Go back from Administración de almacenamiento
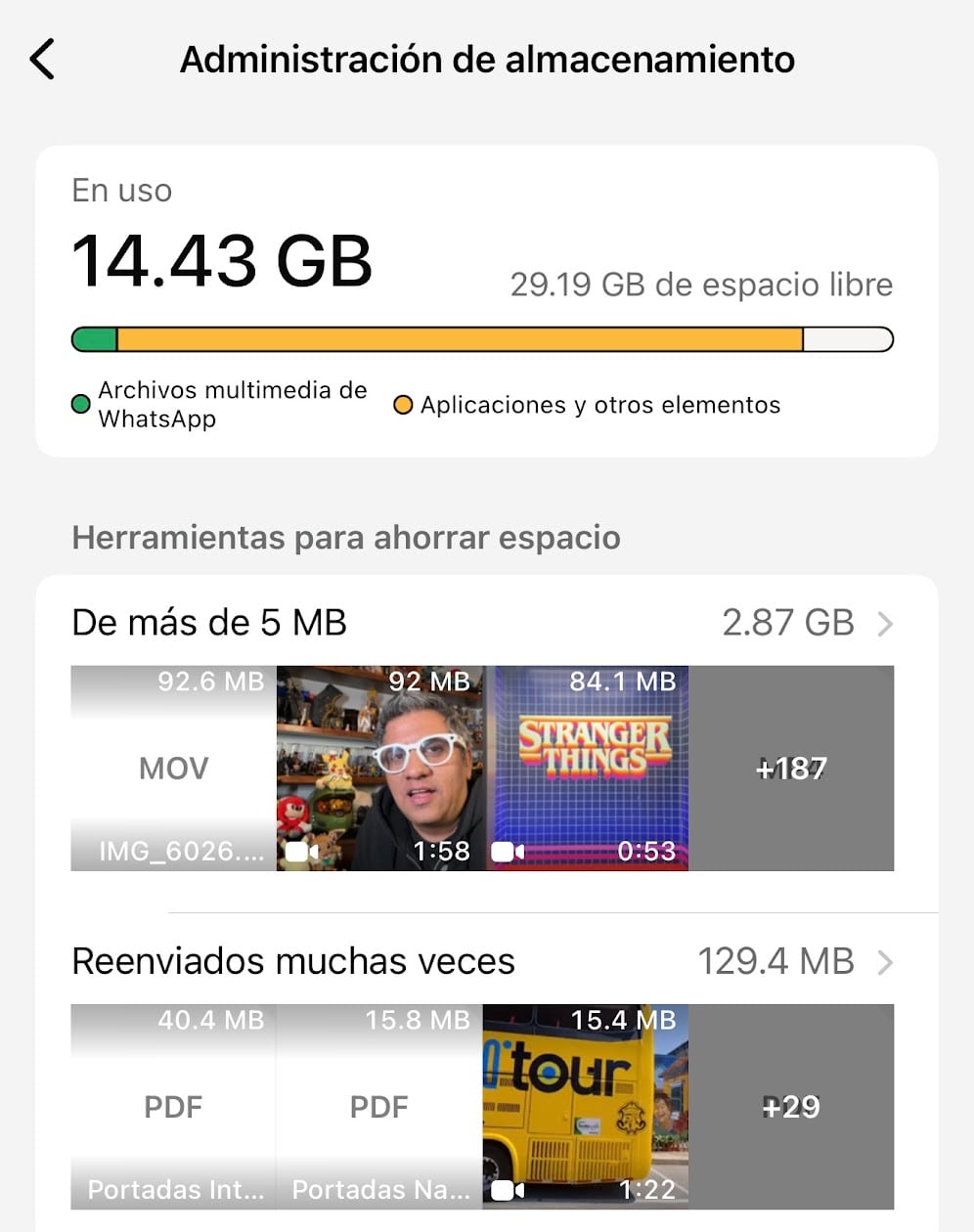The image size is (974, 1232). click(43, 60)
